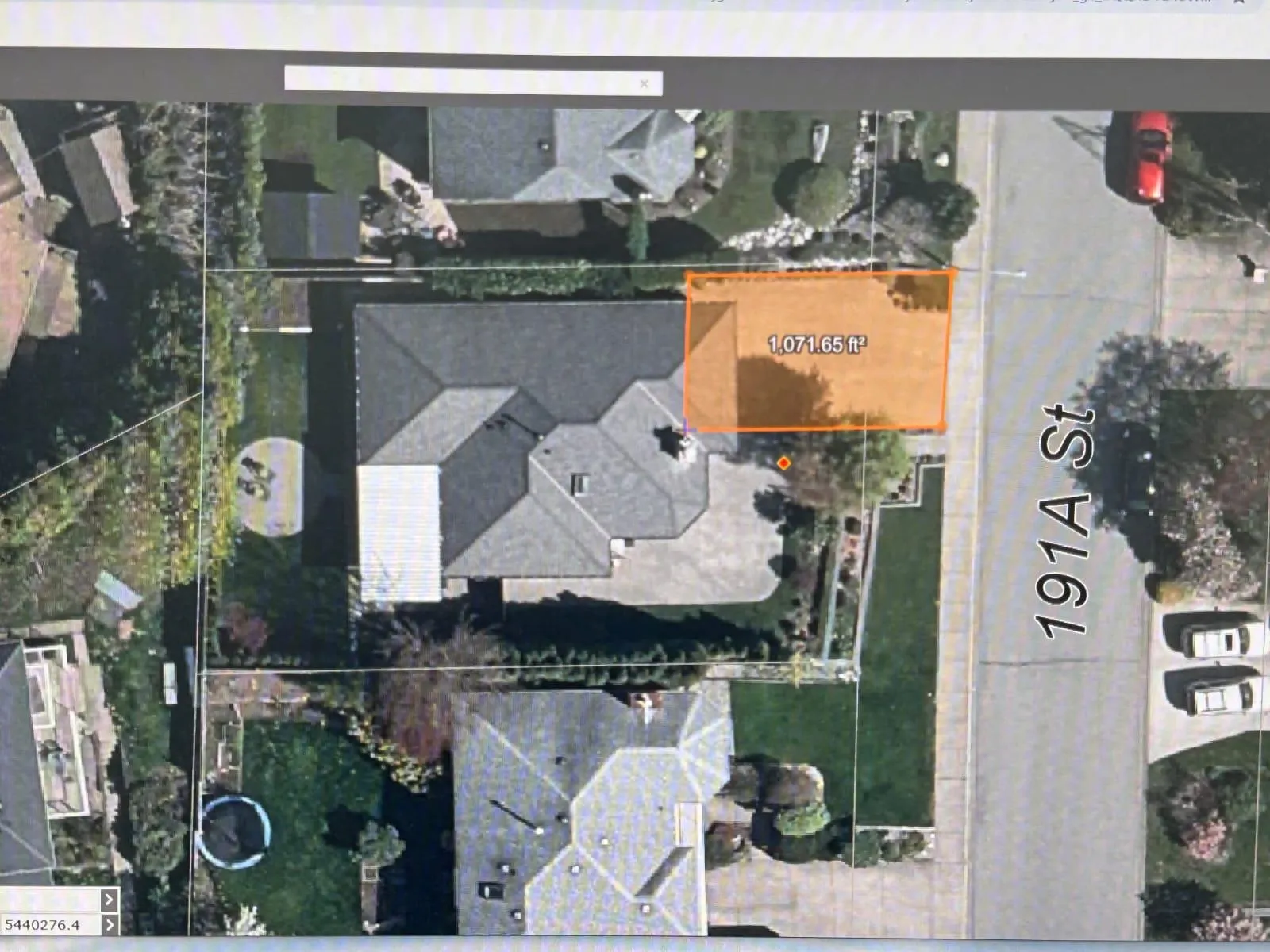Clear the search box with the X

[644, 83]
